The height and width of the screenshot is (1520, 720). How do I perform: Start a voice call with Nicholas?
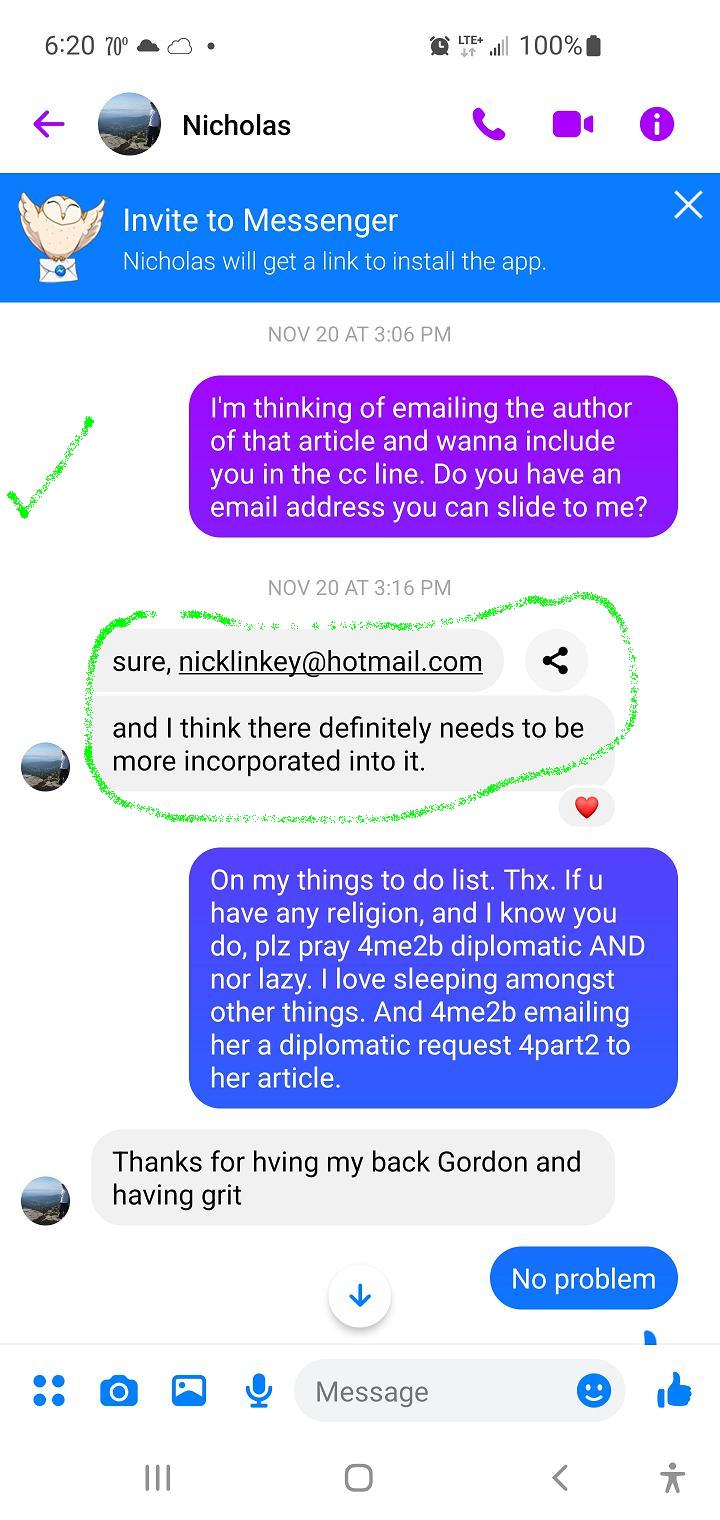pos(489,125)
